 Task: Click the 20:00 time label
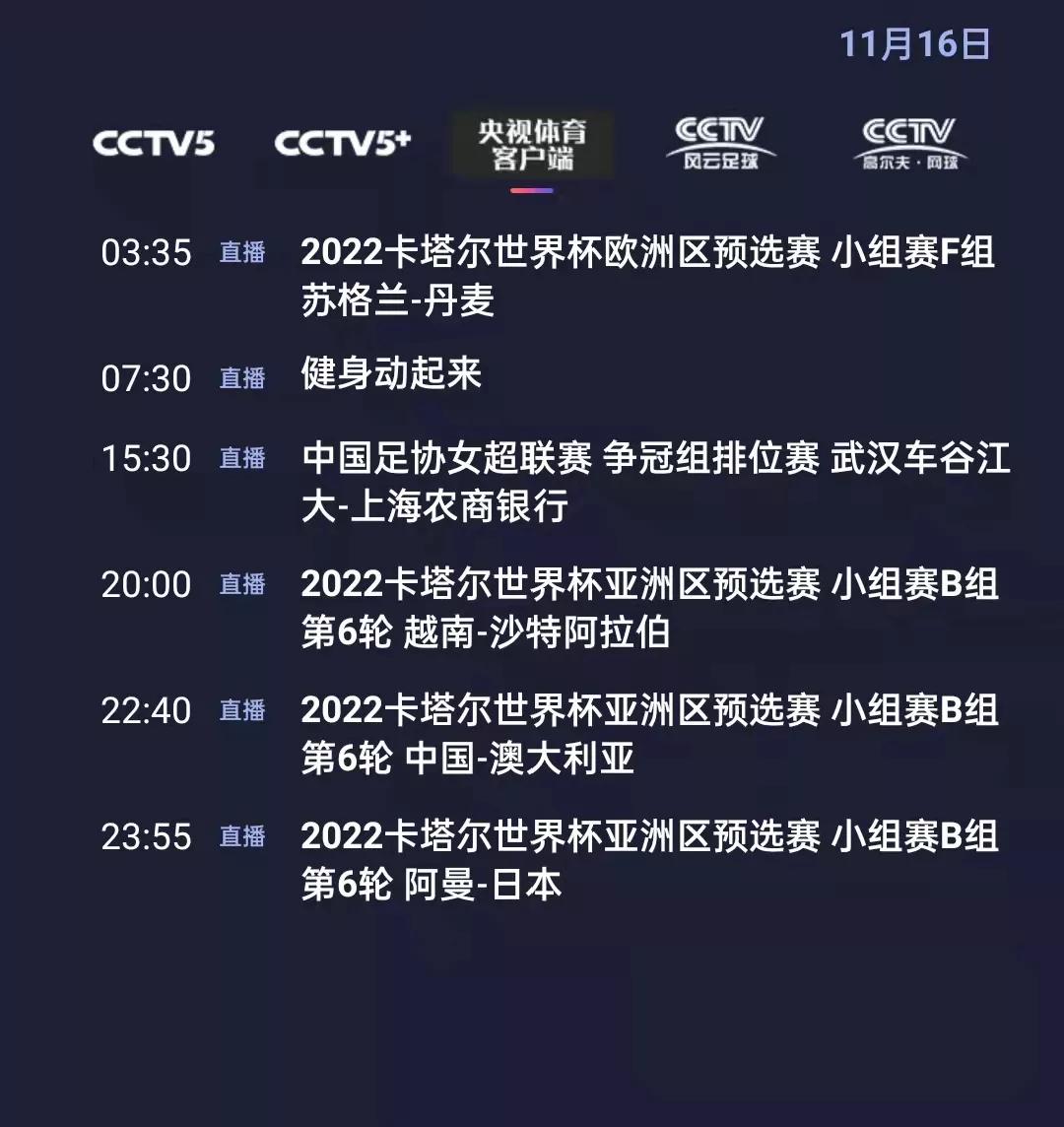click(x=146, y=584)
